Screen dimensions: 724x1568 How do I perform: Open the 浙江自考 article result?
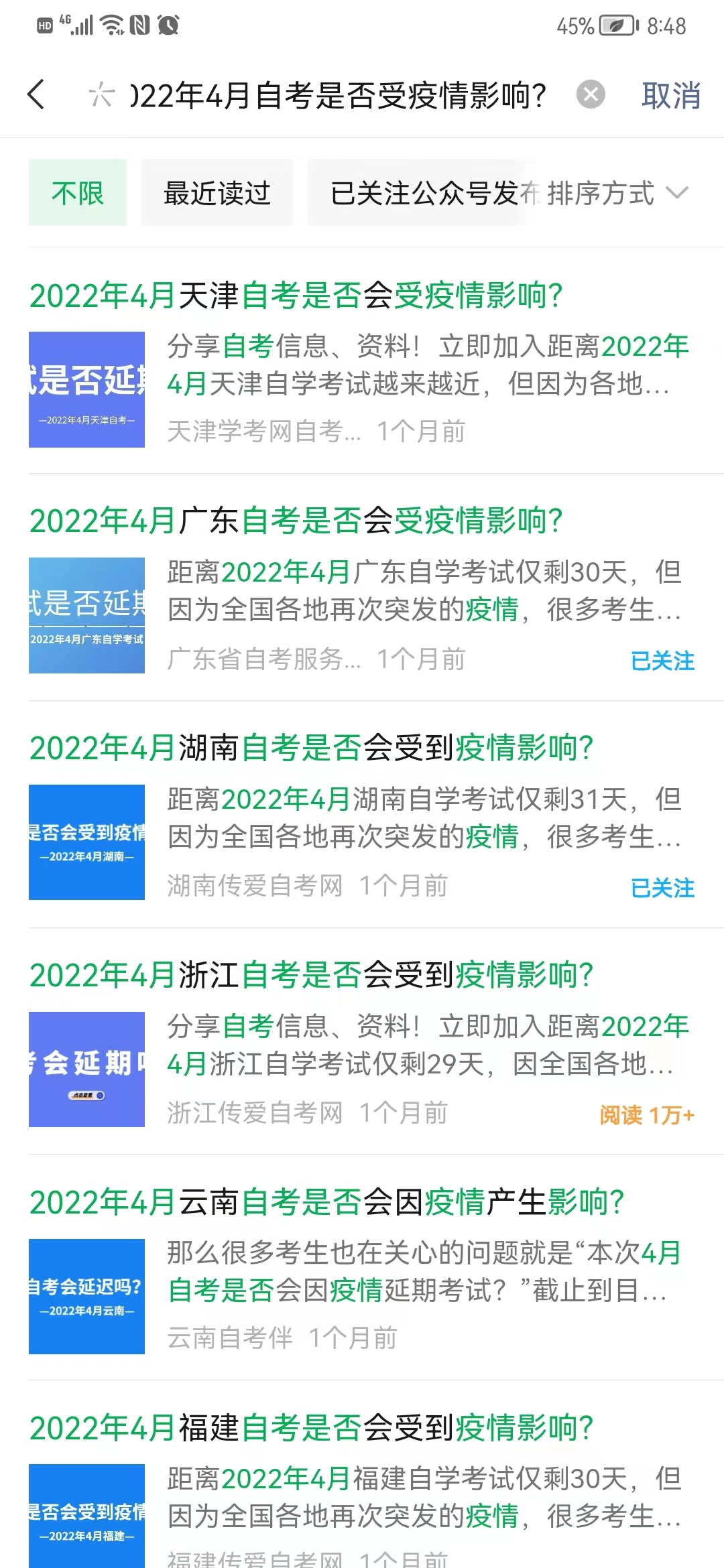point(311,975)
